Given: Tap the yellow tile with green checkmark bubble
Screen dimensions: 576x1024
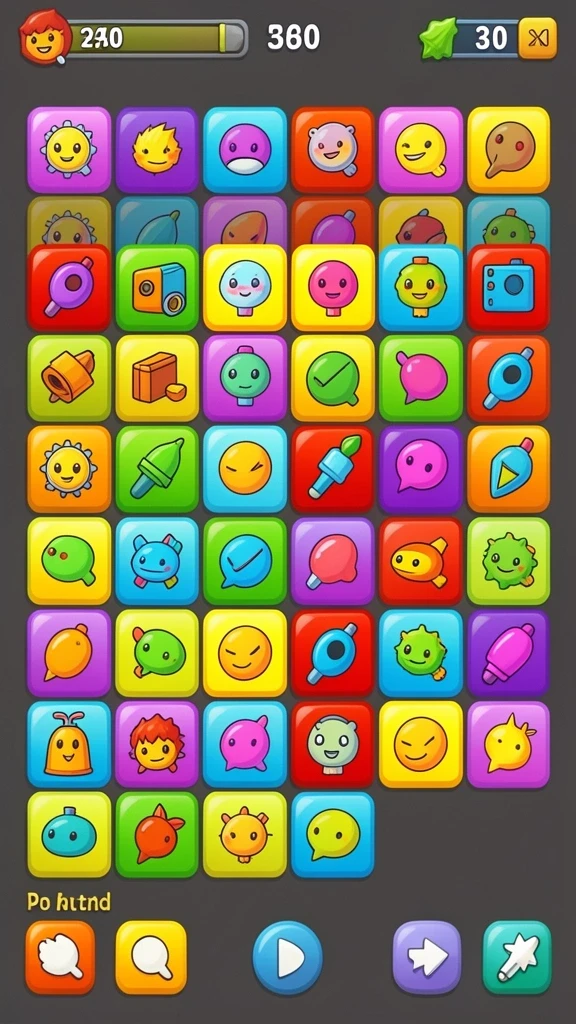Looking at the screenshot, I should (333, 378).
